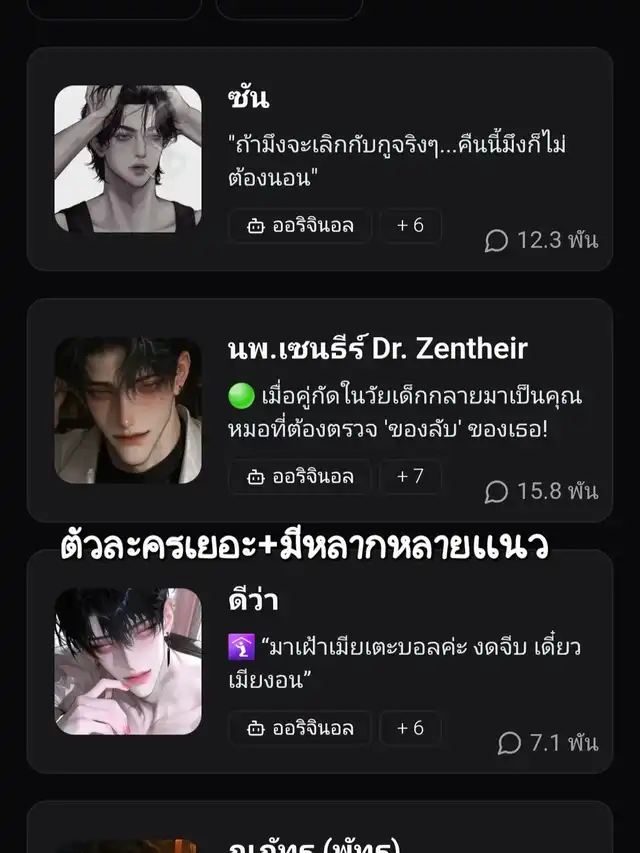Show the +6 more tags for ซัน
Viewport: 640px width, 853px height.
point(410,226)
